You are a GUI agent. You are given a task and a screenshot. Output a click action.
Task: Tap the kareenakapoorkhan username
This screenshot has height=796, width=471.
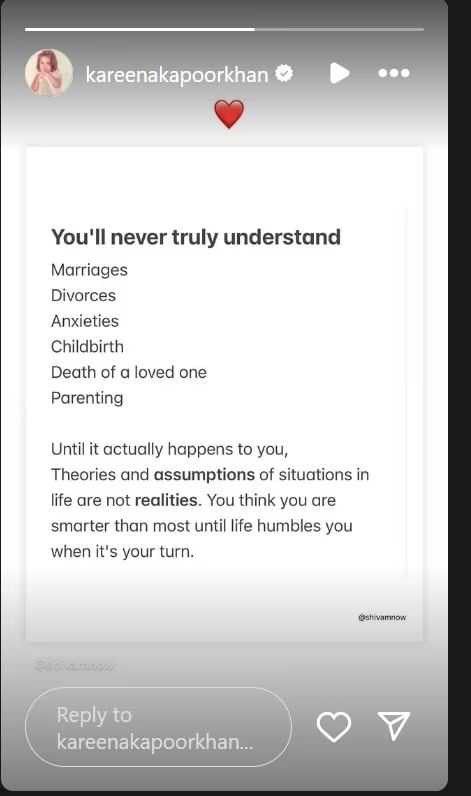(x=177, y=75)
